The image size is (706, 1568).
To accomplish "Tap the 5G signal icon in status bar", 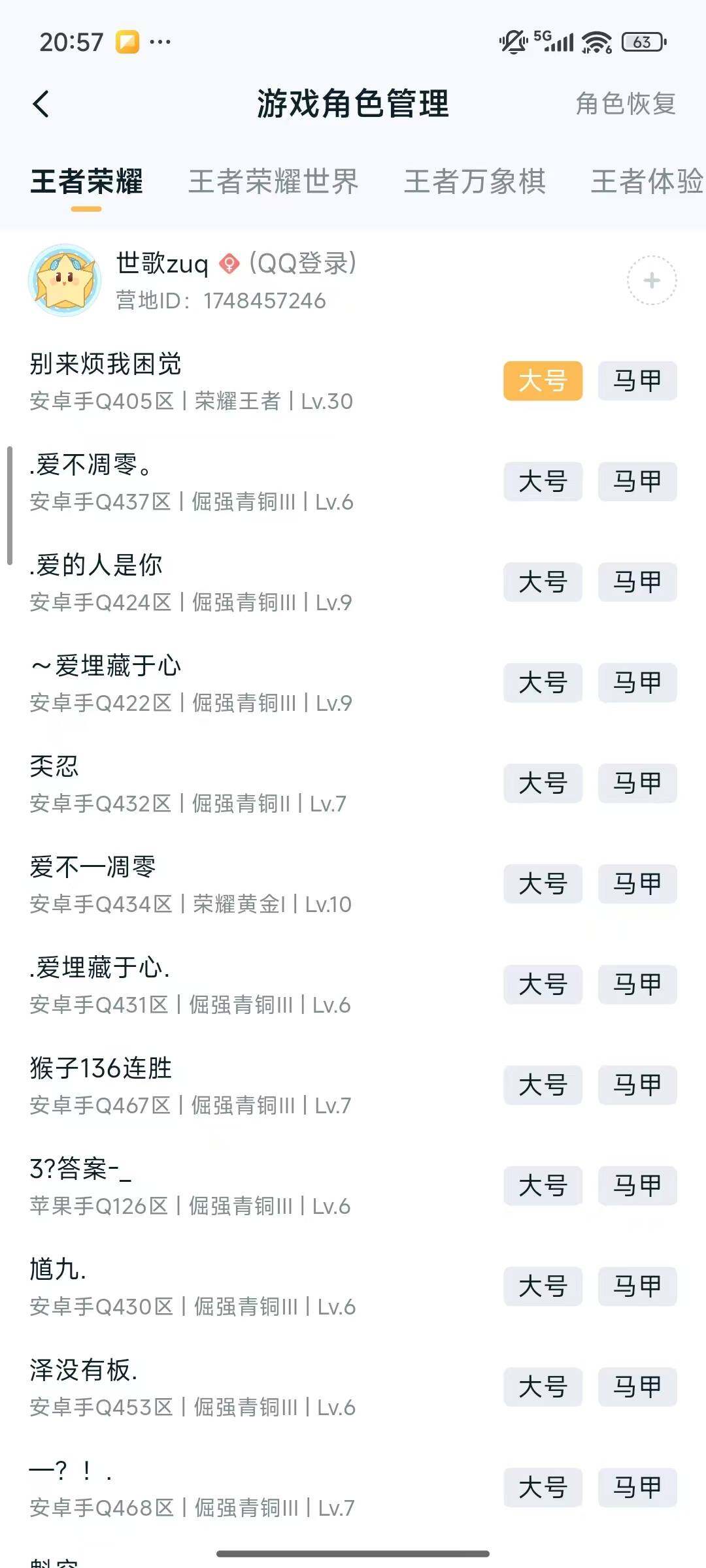I will (552, 41).
